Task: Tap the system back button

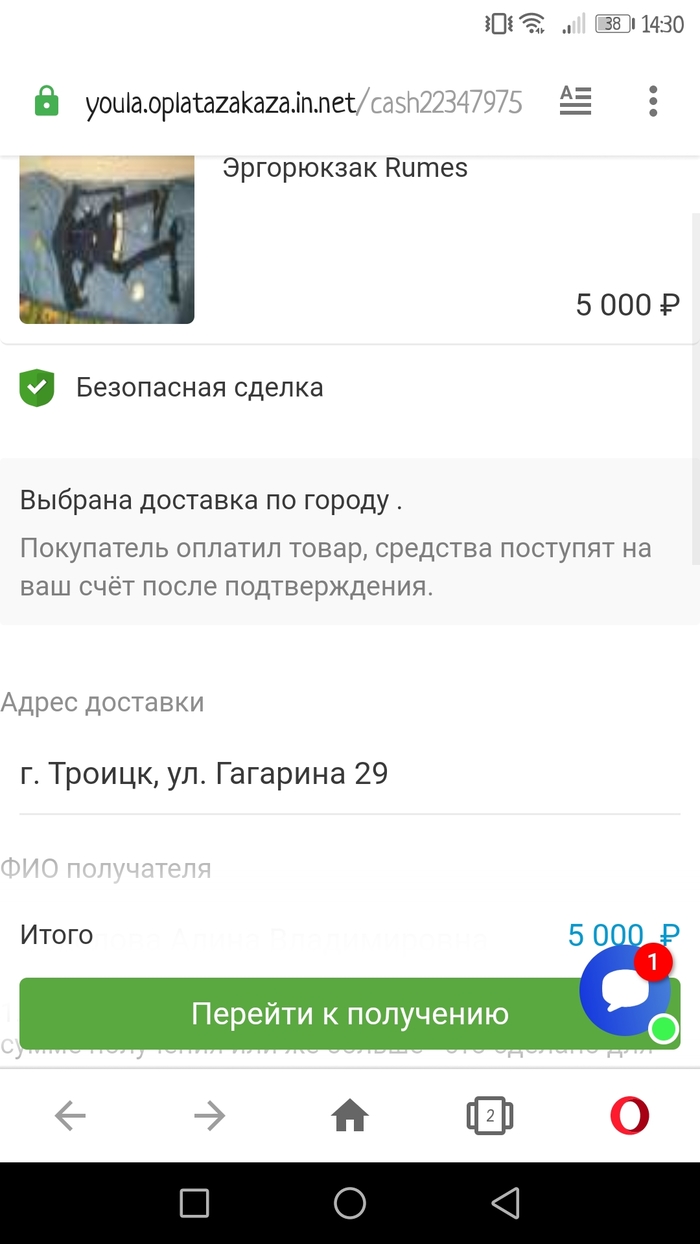Action: pos(506,1203)
